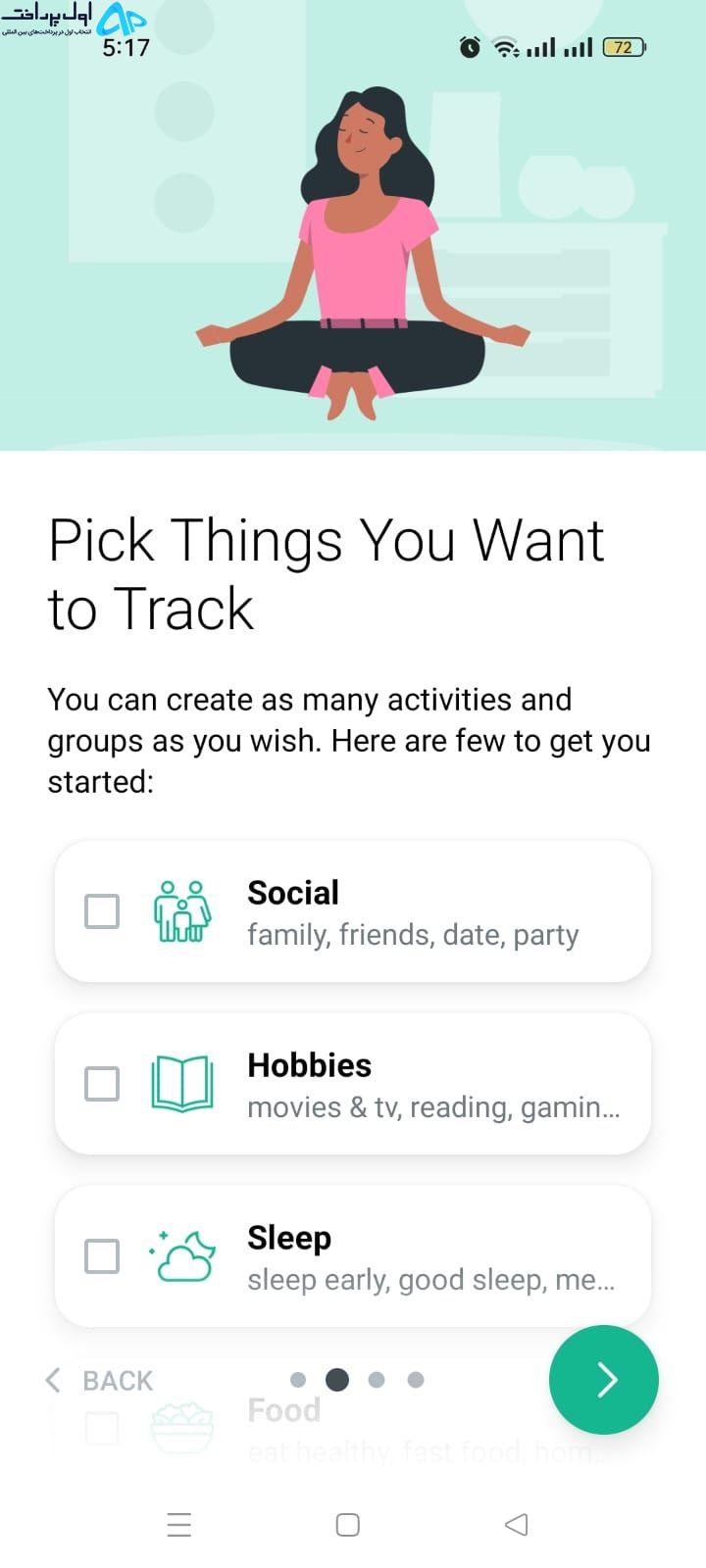This screenshot has height=1568, width=706.
Task: Tick the Sleep group checkbox
Action: [102, 1256]
